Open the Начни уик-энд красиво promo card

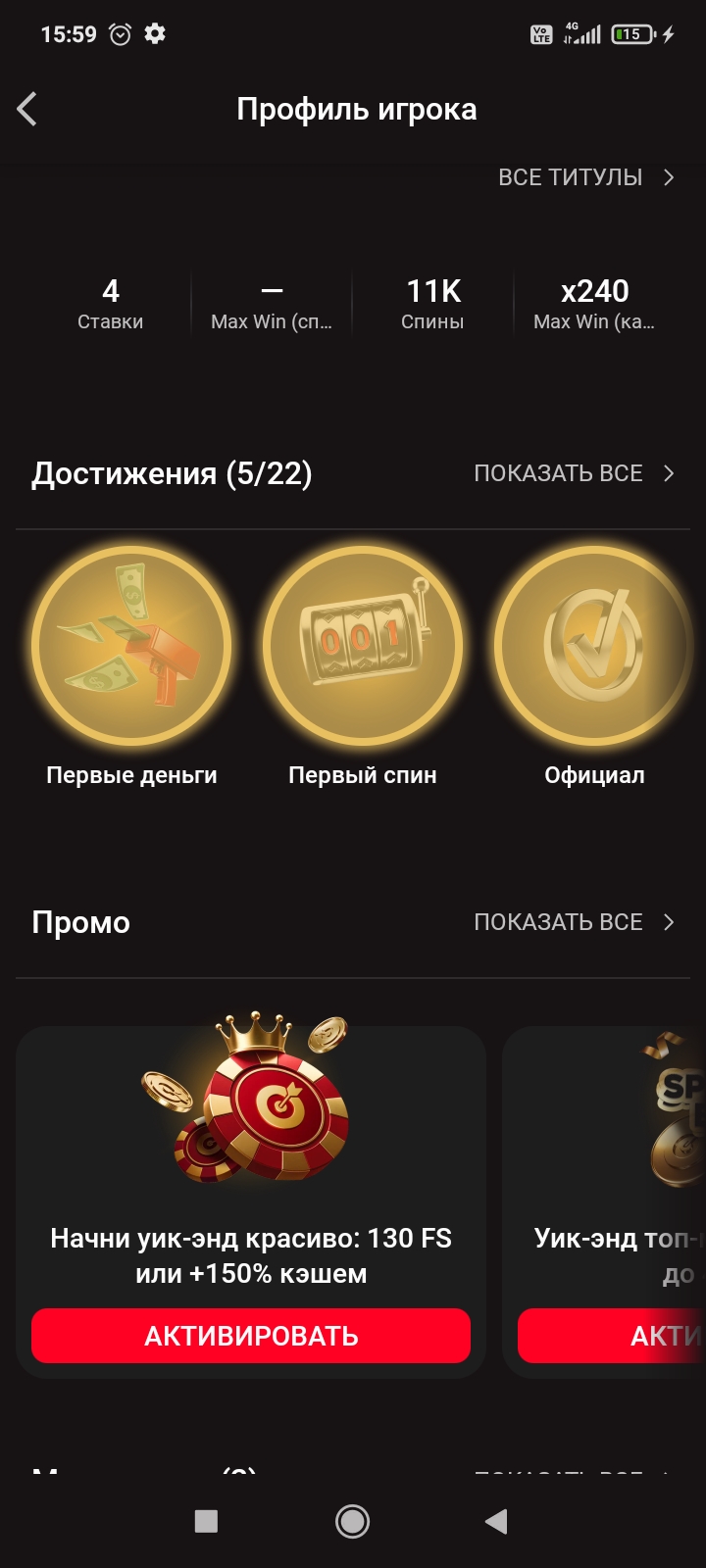pyautogui.click(x=251, y=1156)
